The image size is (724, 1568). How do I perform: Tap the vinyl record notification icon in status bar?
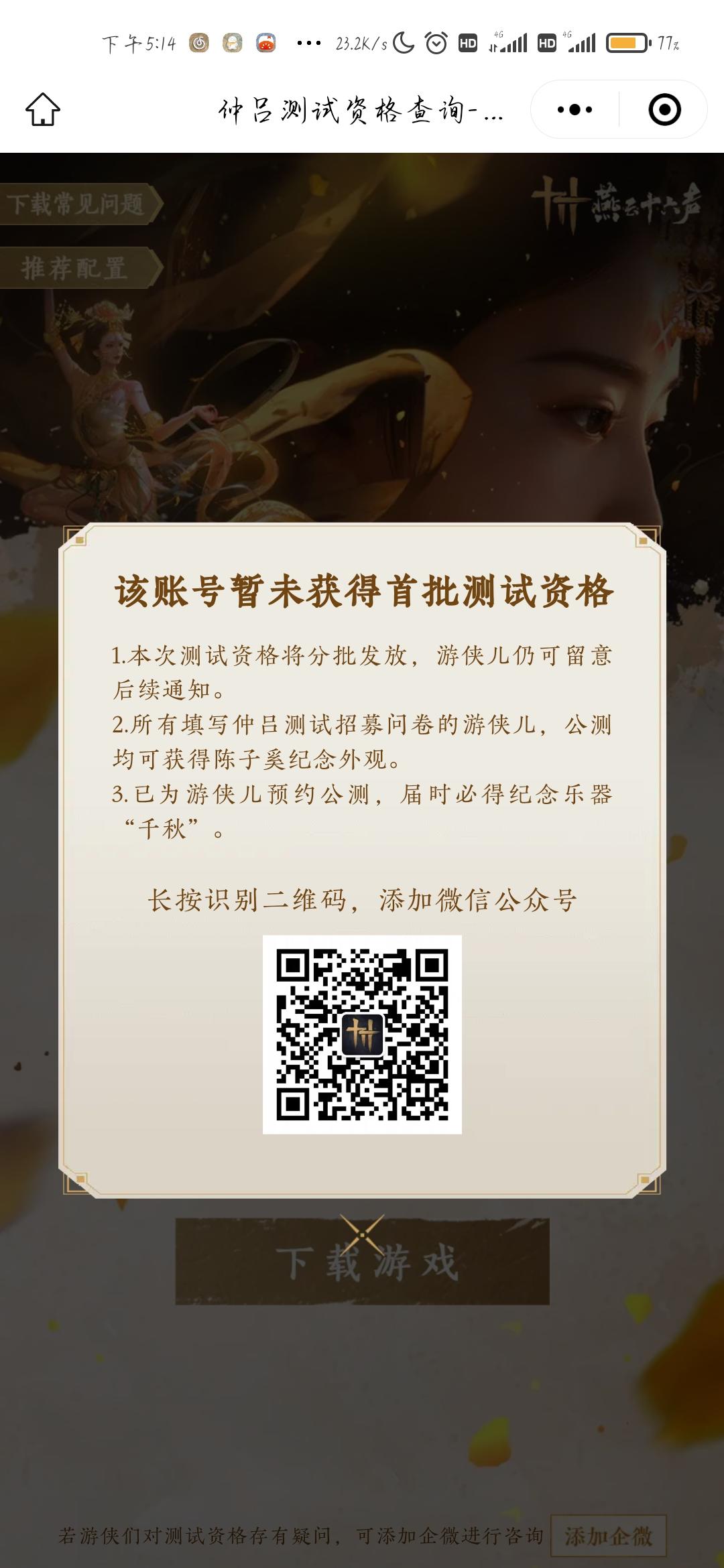(199, 42)
